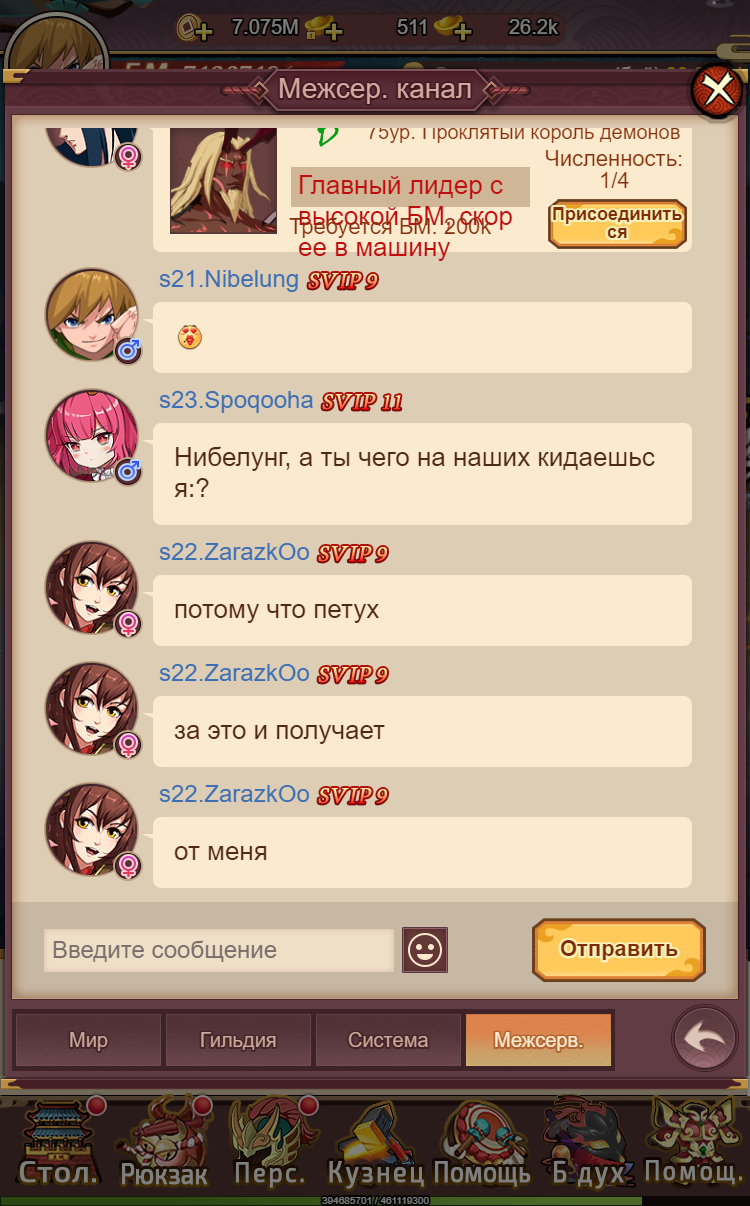Switch to the Гильдия chat tab
The width and height of the screenshot is (750, 1206).
[238, 1040]
